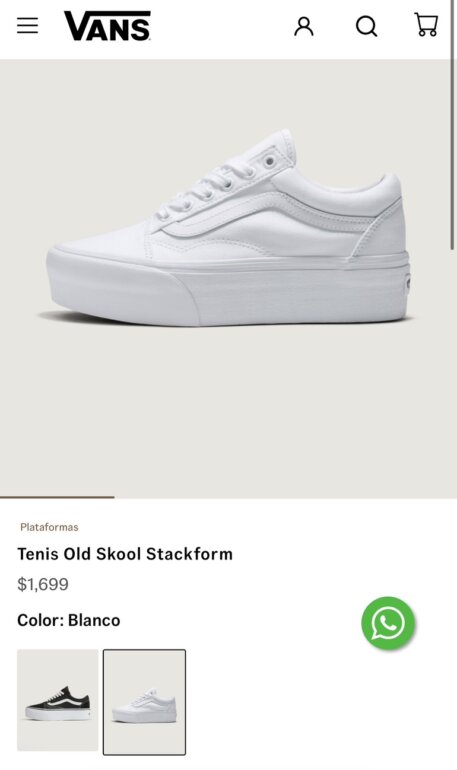Go to Vans home via logo
This screenshot has height=770, width=457.
(x=107, y=26)
